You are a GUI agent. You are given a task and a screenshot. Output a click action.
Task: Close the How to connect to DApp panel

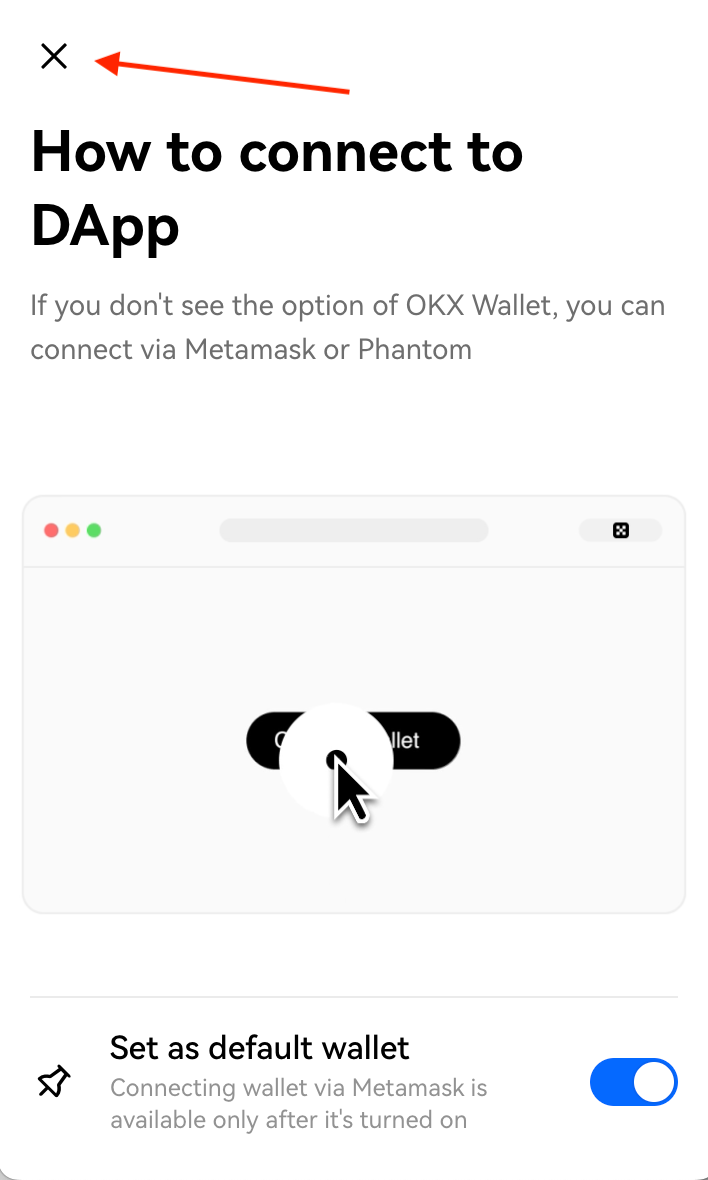tap(54, 57)
